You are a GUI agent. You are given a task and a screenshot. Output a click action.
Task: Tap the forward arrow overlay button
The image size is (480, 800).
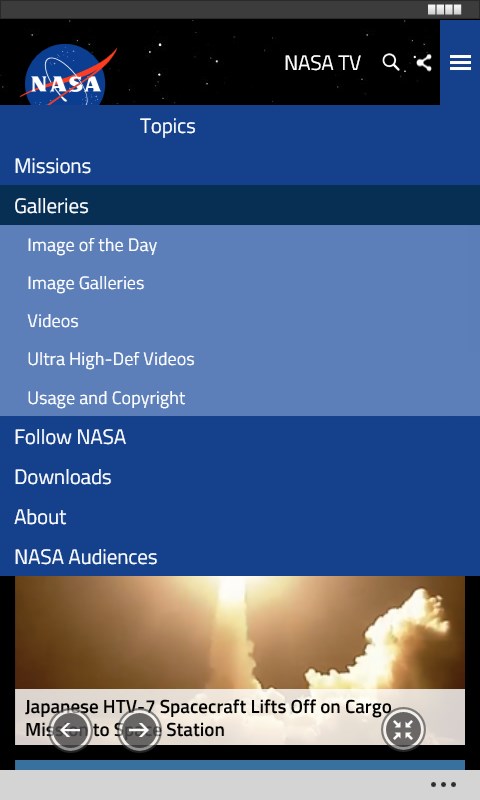click(138, 730)
